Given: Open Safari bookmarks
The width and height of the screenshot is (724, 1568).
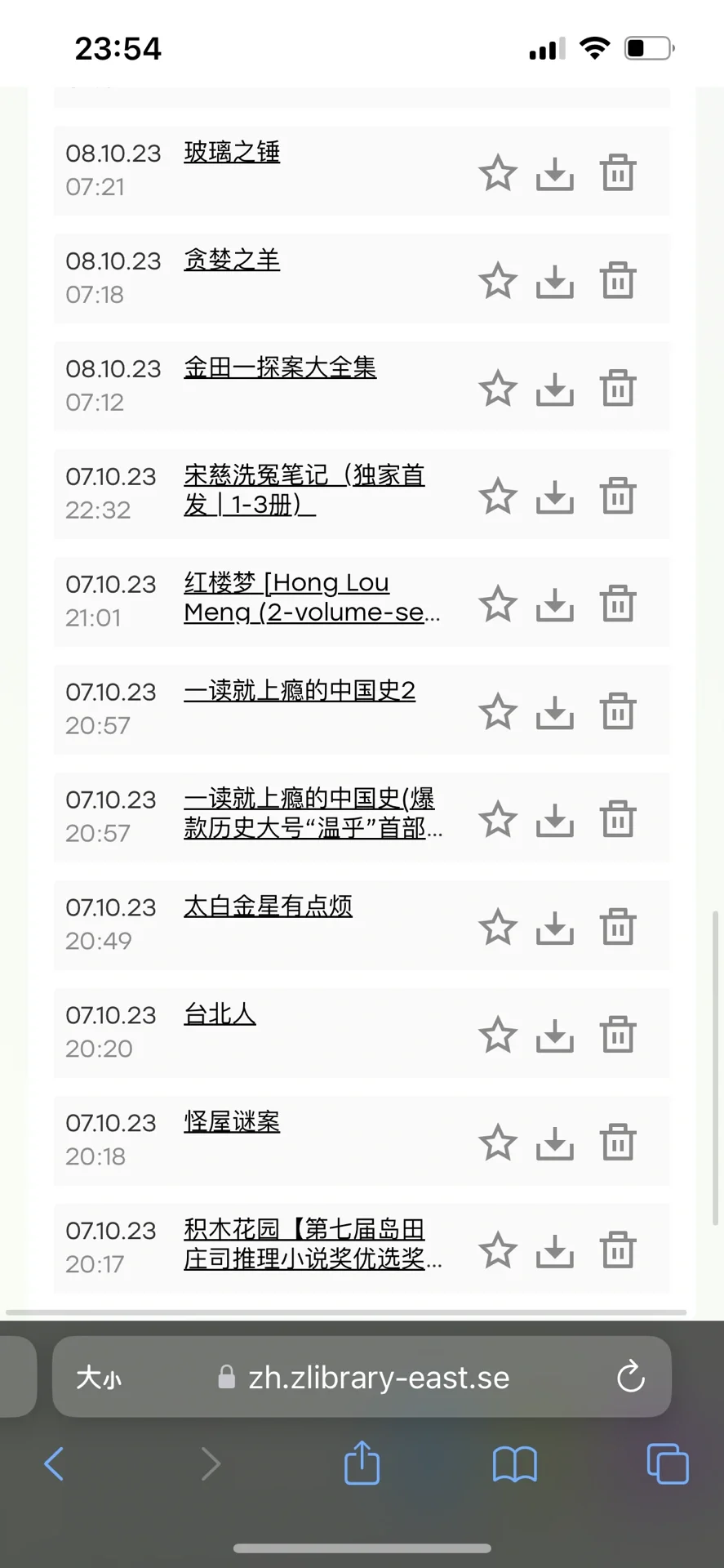Looking at the screenshot, I should coord(515,1464).
